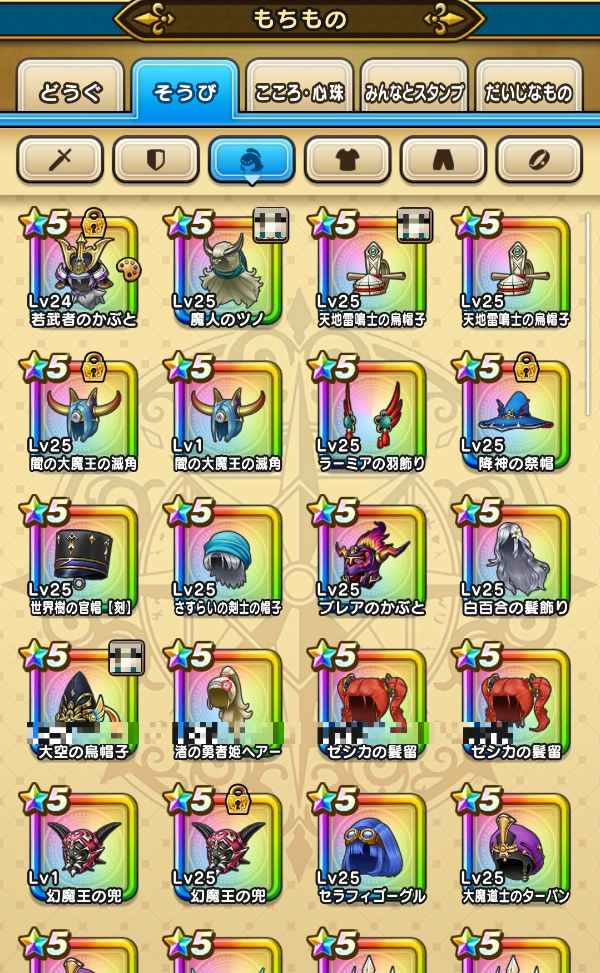Screen dimensions: 600x973
Task: Select 大空の烏帽子 item
Action: (83, 704)
